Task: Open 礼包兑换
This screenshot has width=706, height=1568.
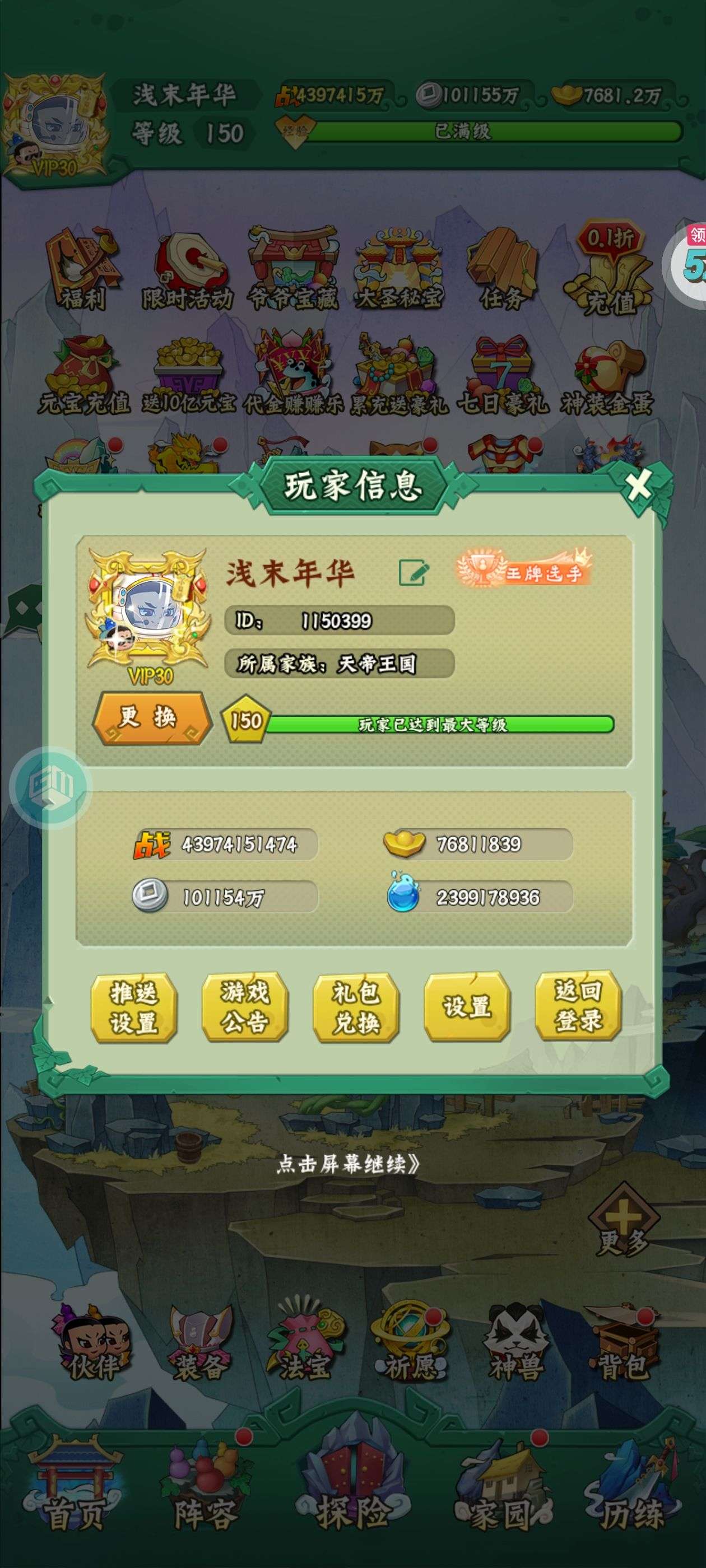Action: [x=356, y=1007]
